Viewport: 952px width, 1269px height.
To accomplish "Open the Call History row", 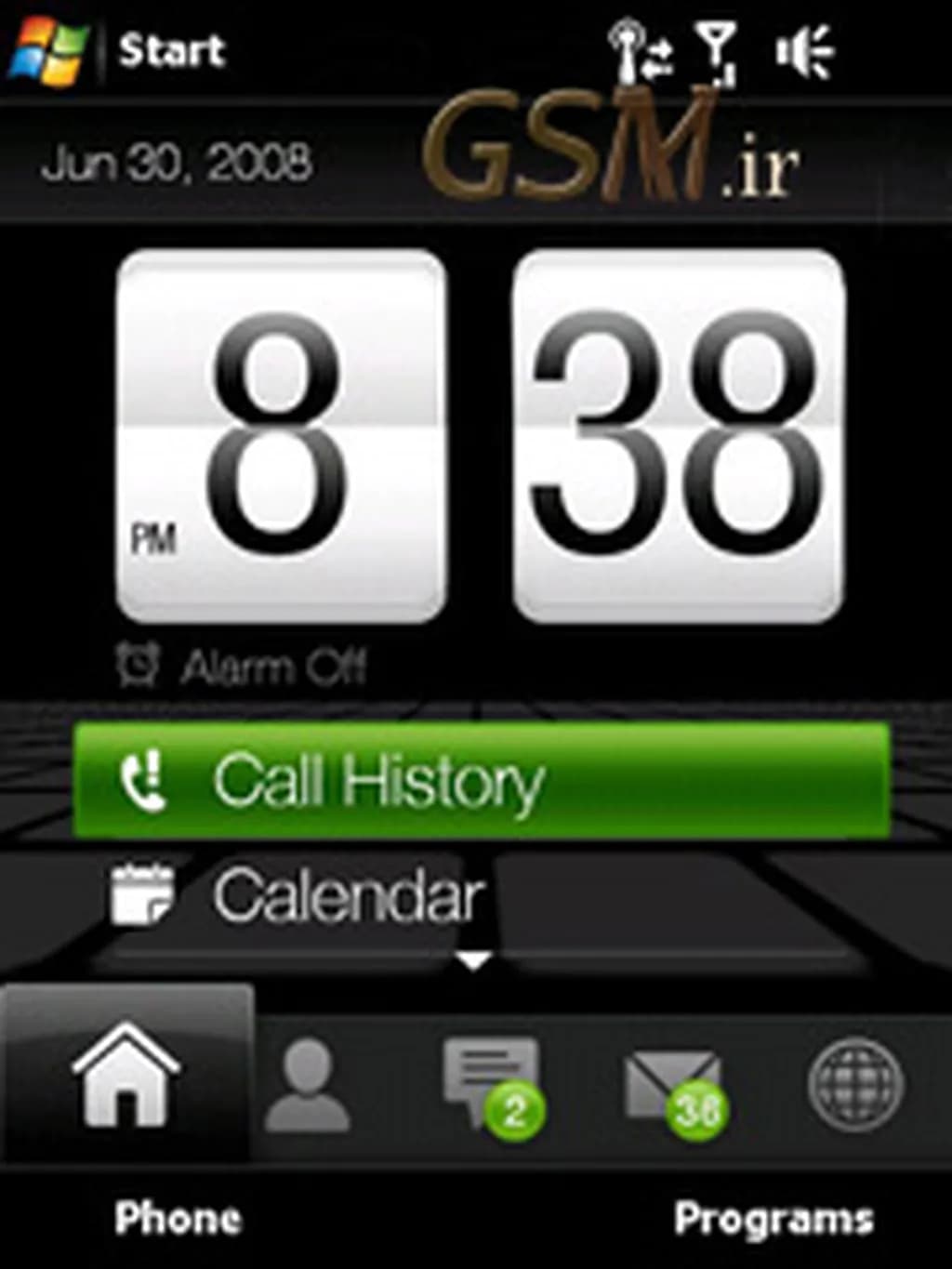I will (482, 781).
